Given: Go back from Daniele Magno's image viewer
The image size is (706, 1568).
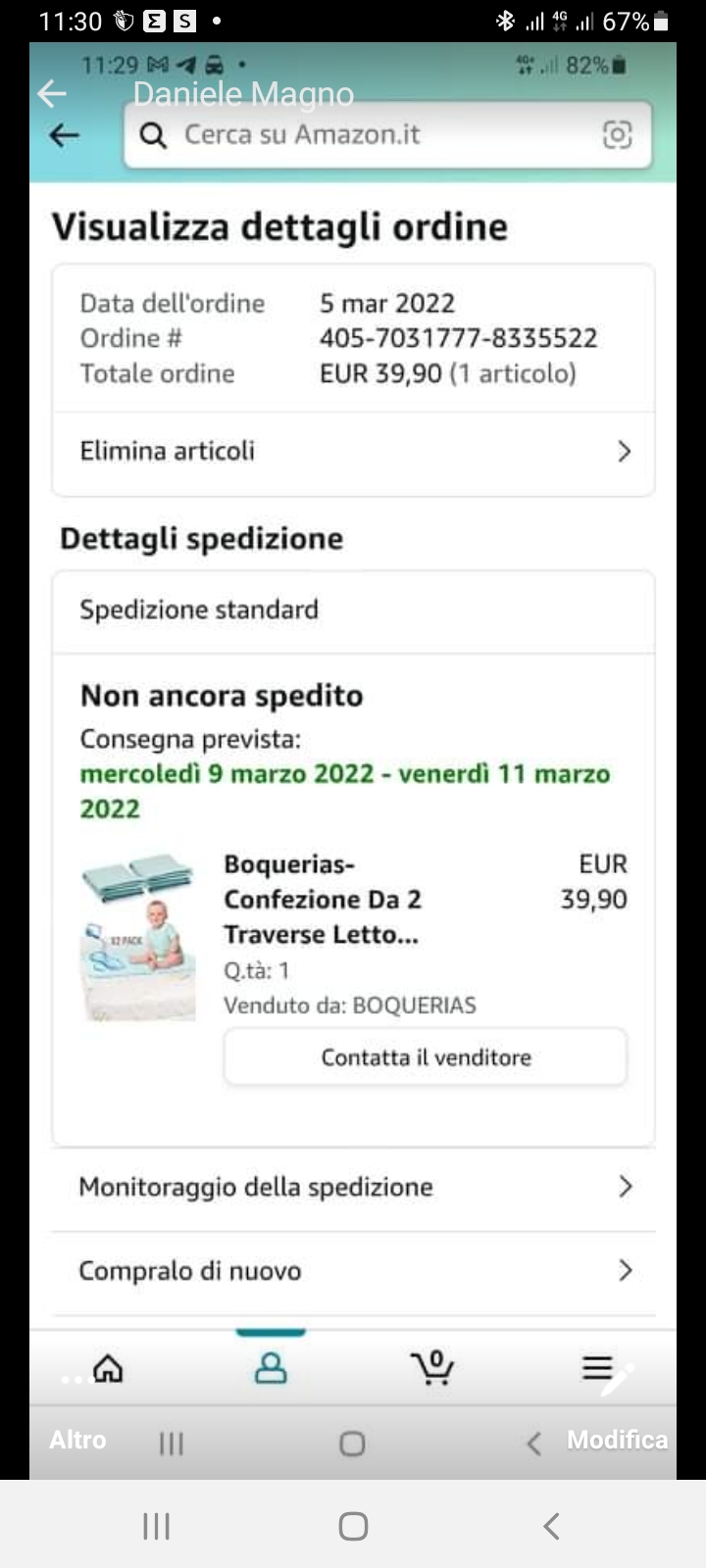Looking at the screenshot, I should (51, 94).
